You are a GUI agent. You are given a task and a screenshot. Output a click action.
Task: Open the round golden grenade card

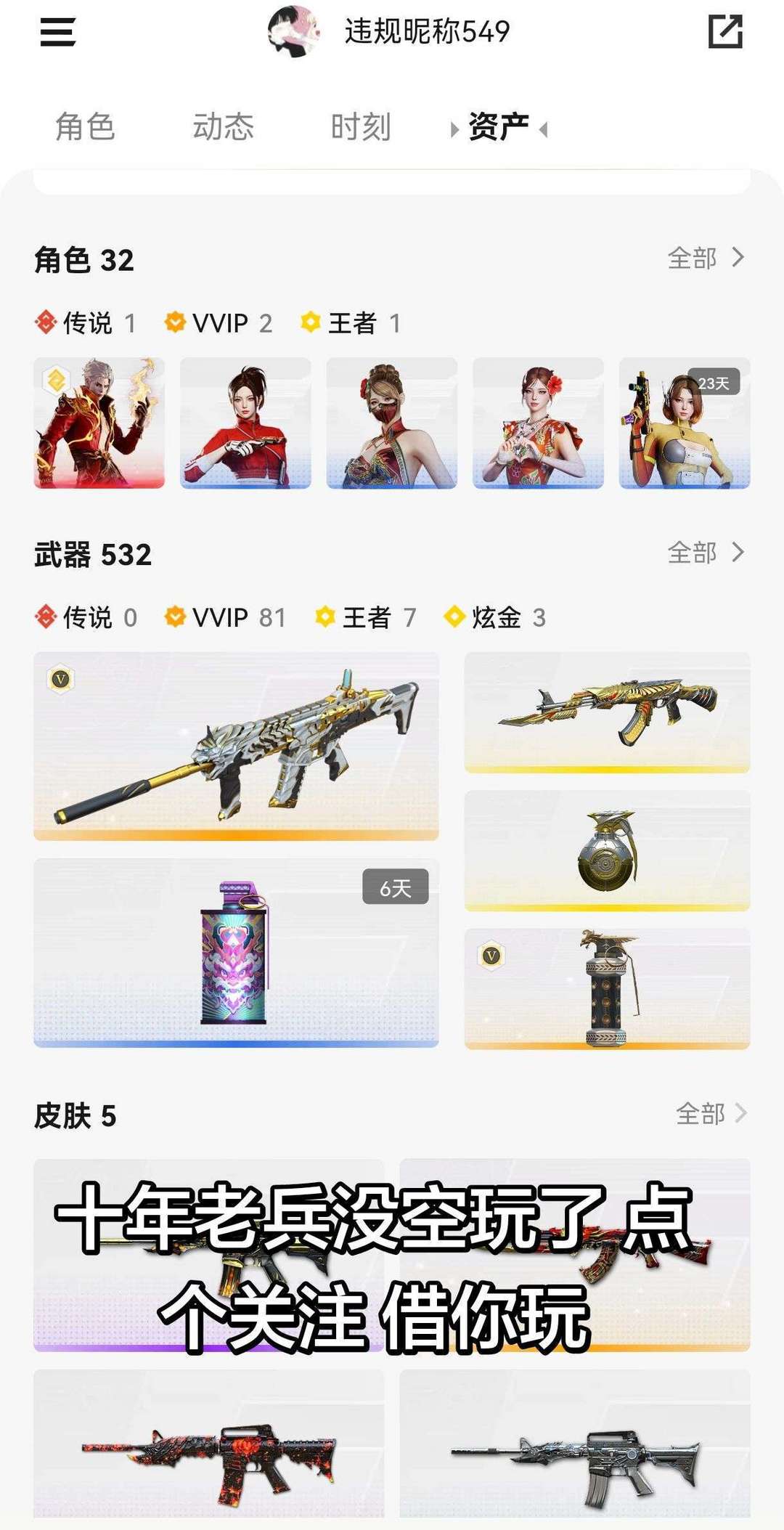[607, 850]
